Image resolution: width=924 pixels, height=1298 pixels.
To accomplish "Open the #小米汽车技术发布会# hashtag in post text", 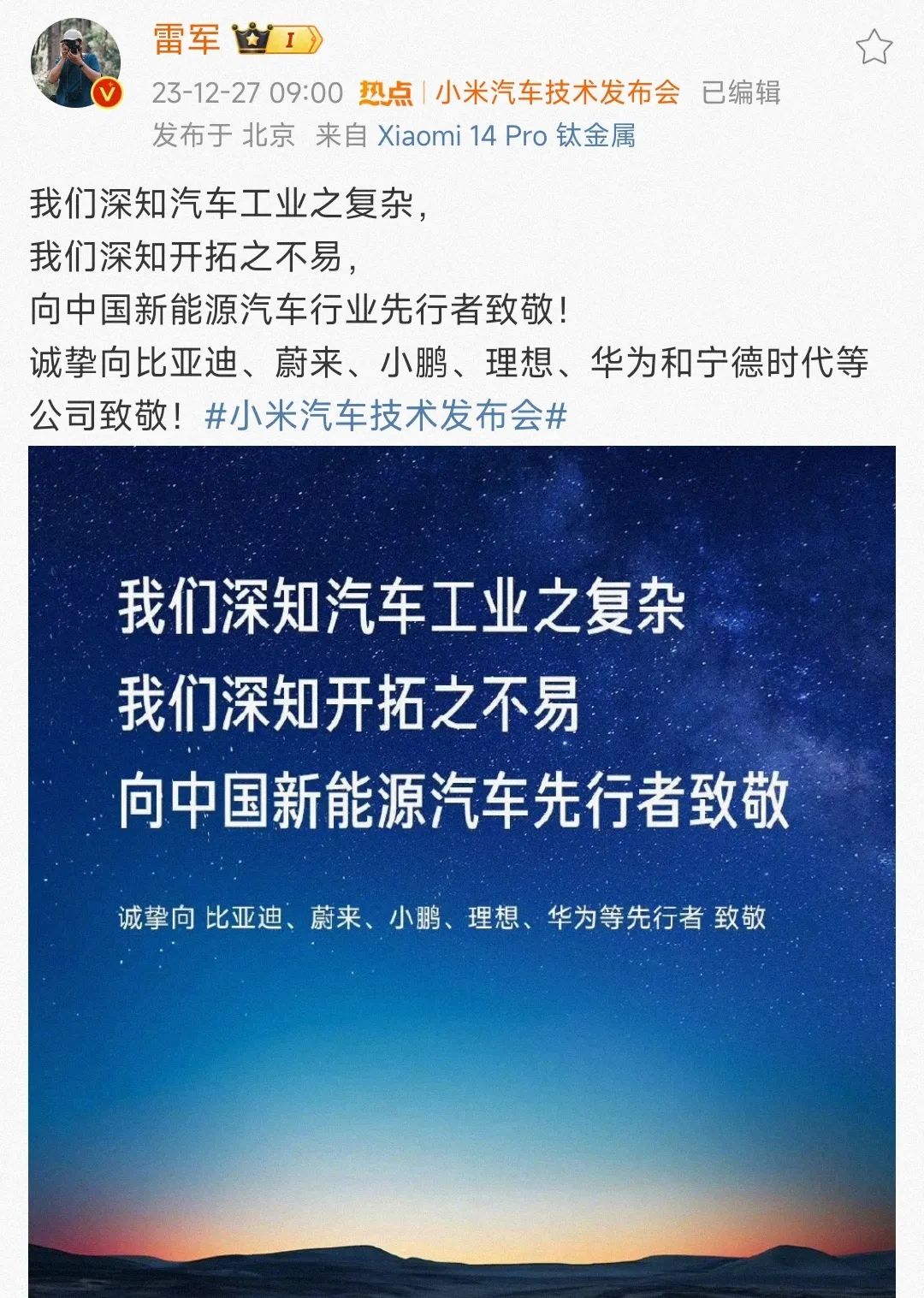I will pos(386,417).
